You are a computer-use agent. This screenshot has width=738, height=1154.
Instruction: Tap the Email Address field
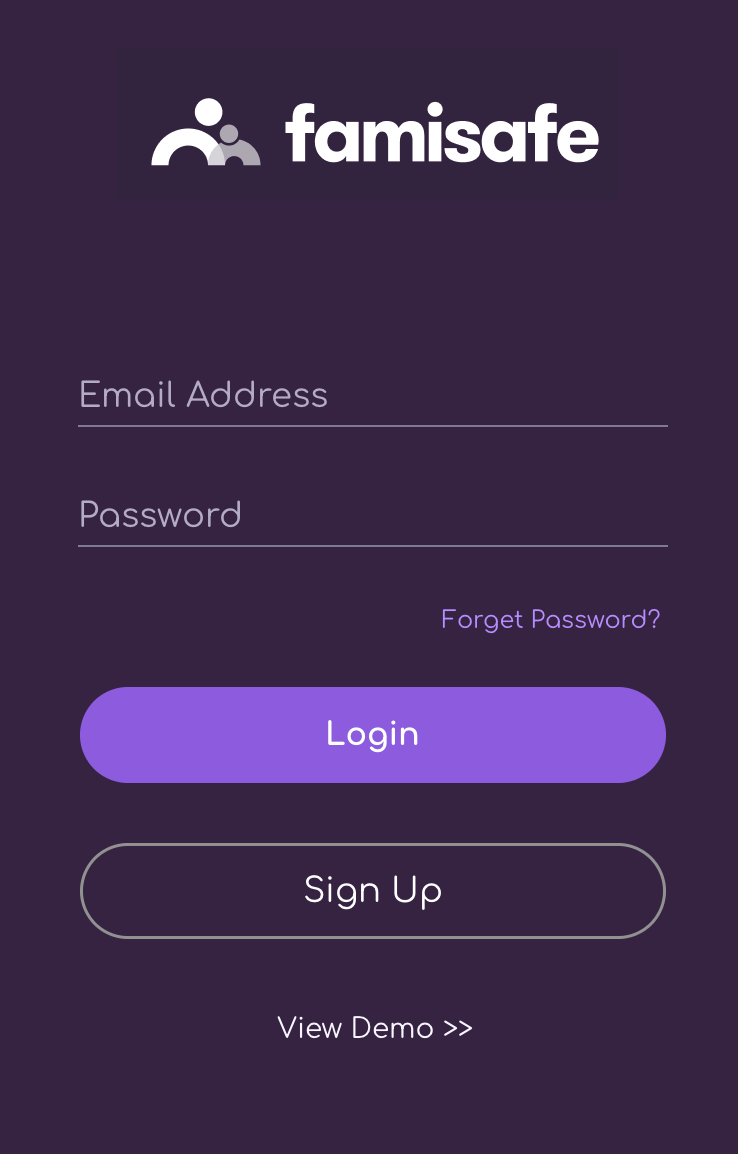[372, 396]
